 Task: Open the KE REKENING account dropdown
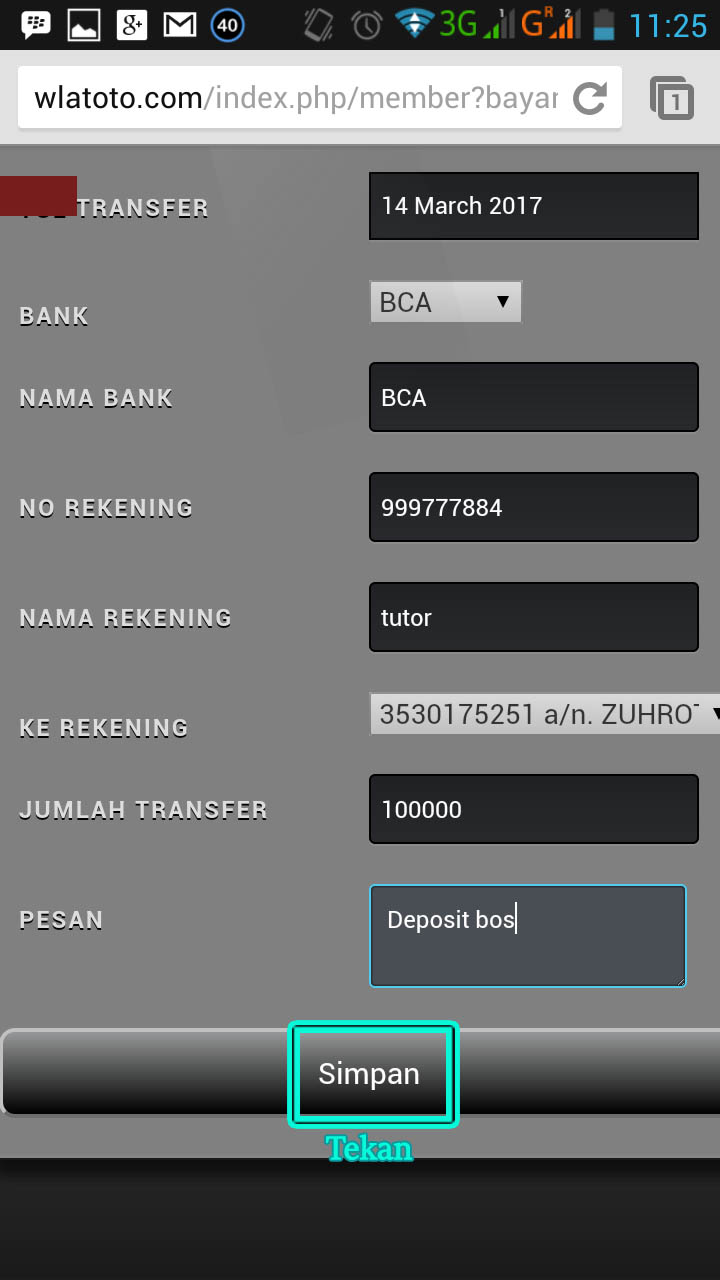pyautogui.click(x=545, y=714)
